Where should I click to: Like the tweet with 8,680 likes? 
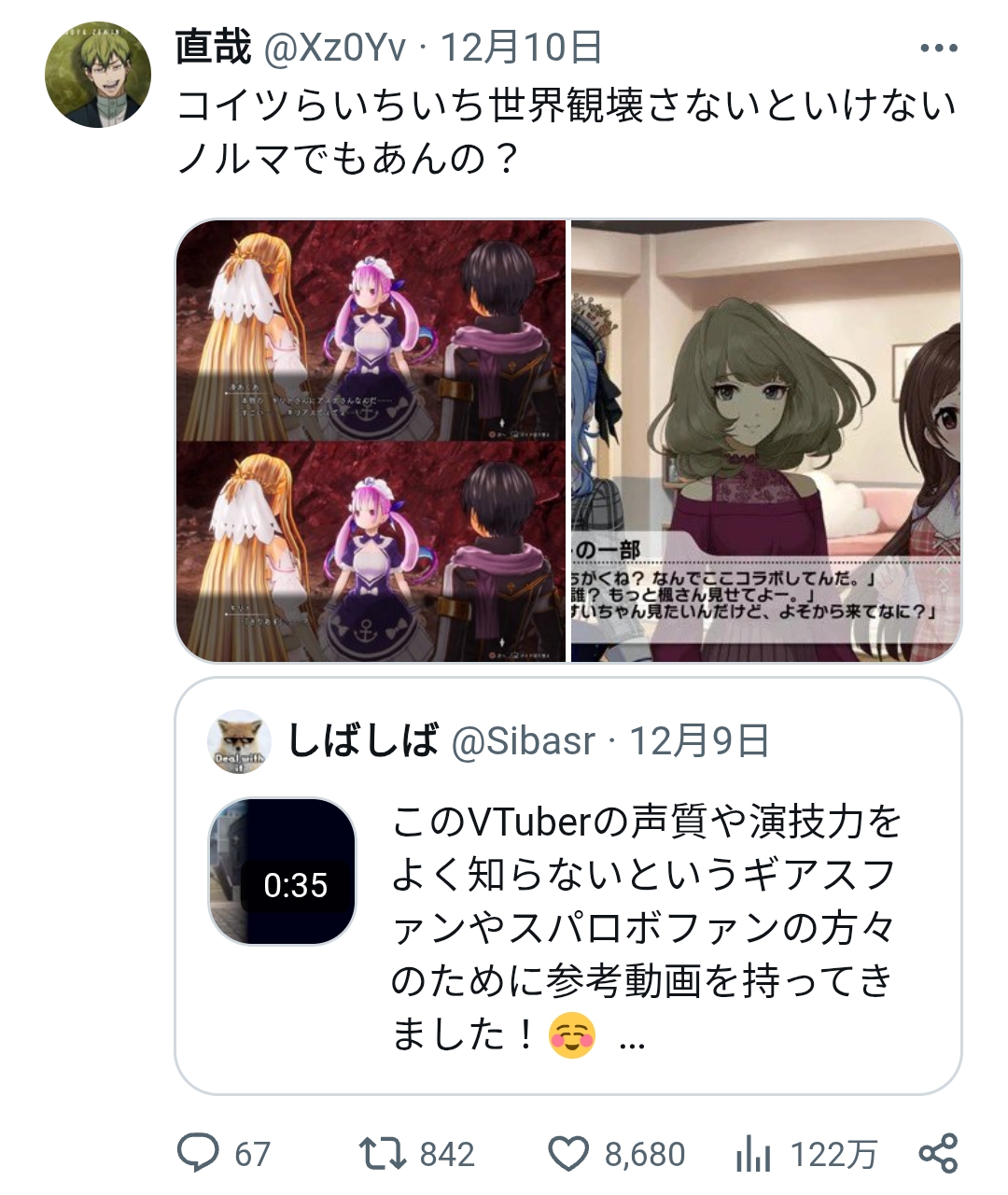[567, 1153]
